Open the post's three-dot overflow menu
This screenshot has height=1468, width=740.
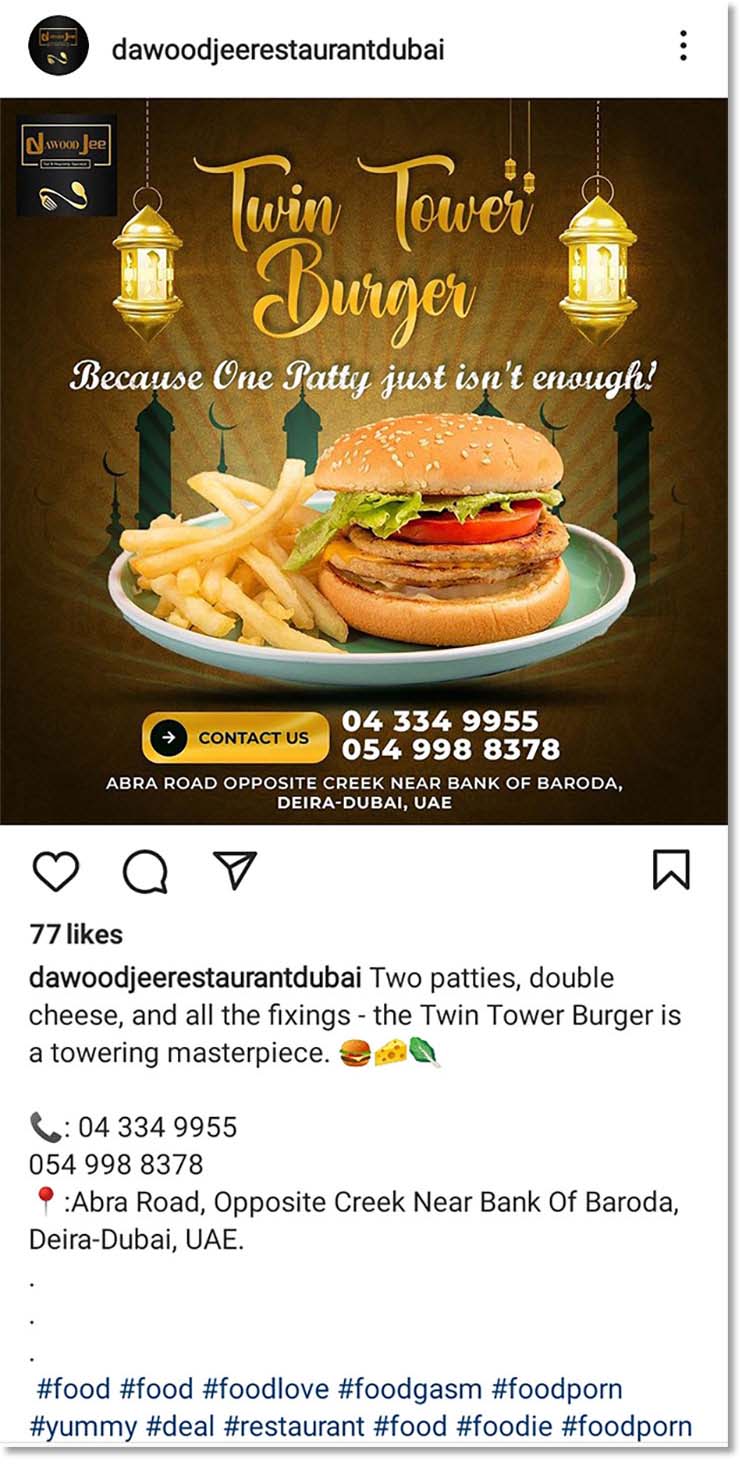(x=683, y=46)
